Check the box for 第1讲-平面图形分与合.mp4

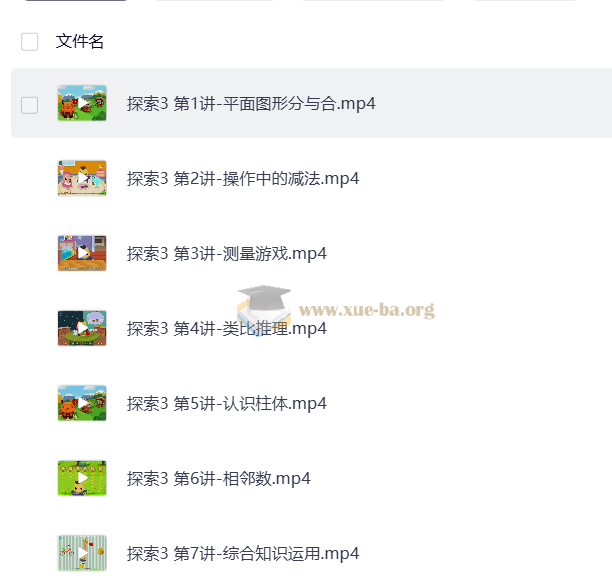click(30, 104)
